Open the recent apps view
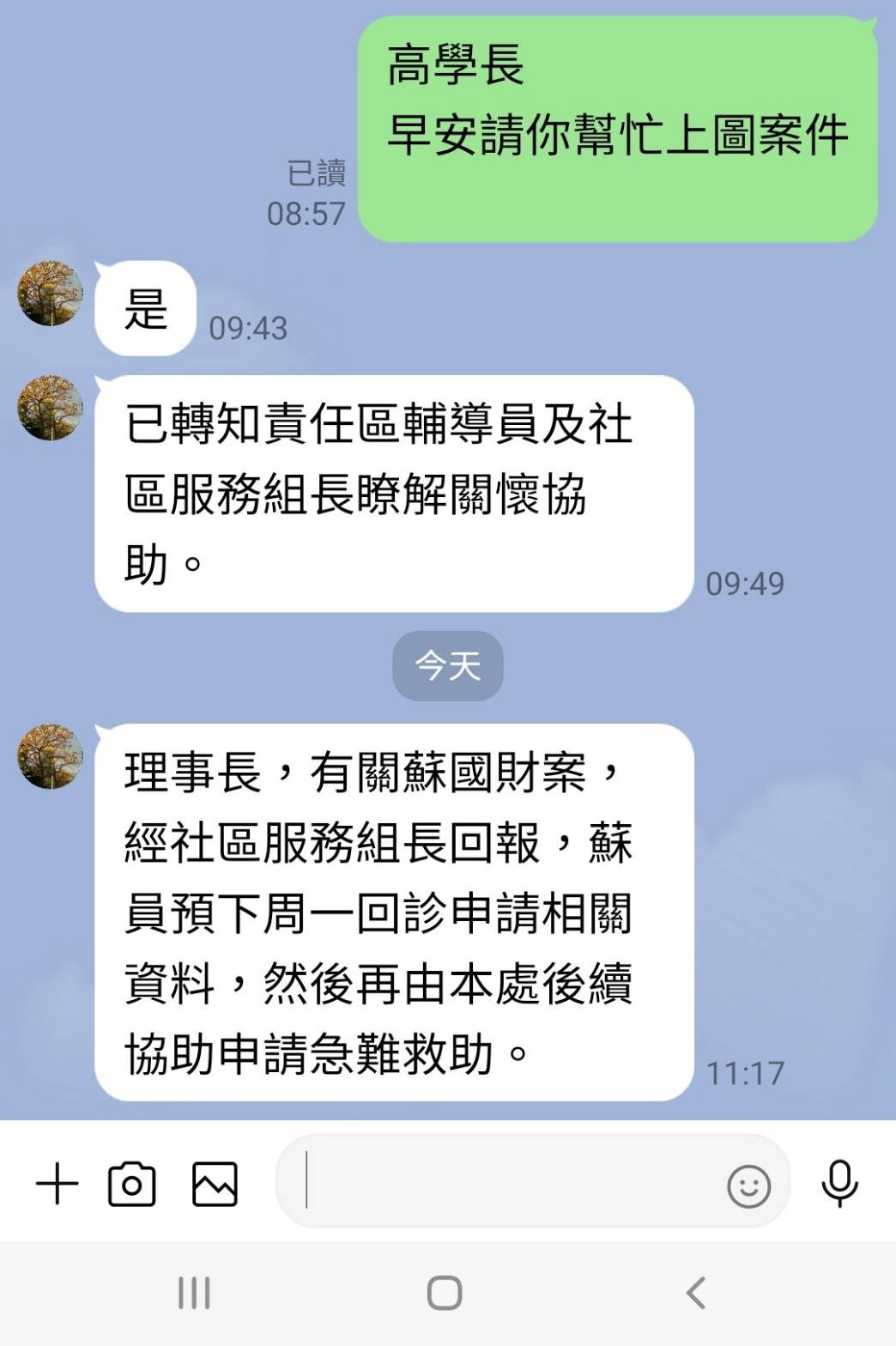Screen dimensions: 896x1346 (x=194, y=1292)
